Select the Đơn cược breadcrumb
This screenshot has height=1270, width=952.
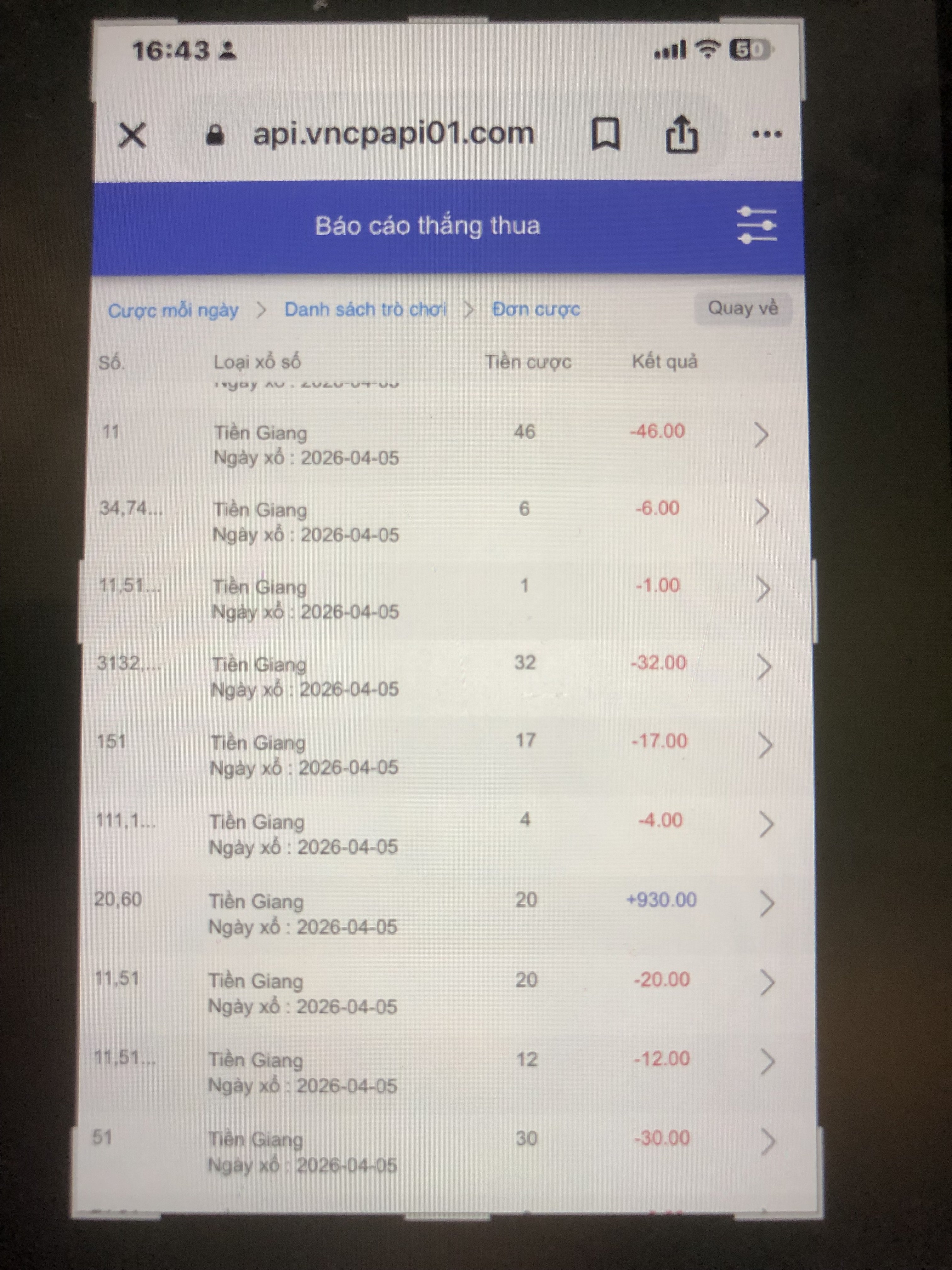click(536, 309)
